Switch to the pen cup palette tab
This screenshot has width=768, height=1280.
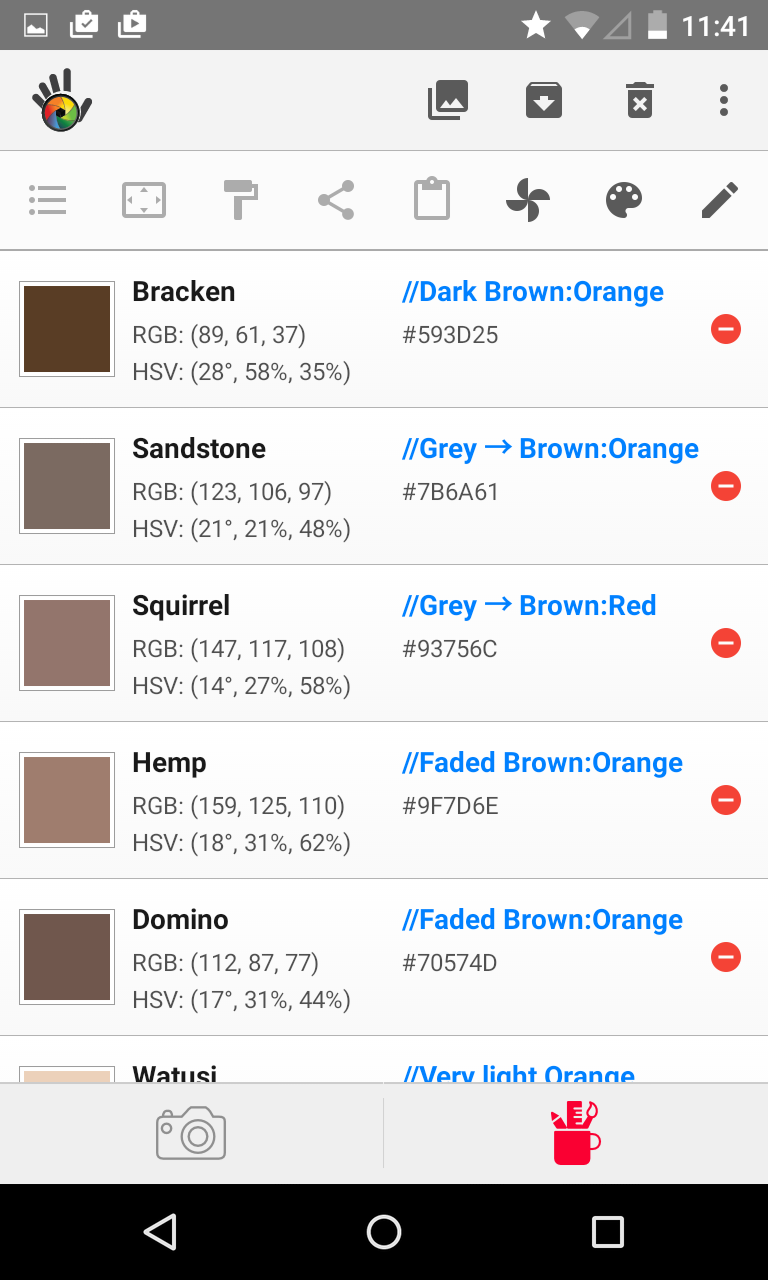[x=575, y=1133]
